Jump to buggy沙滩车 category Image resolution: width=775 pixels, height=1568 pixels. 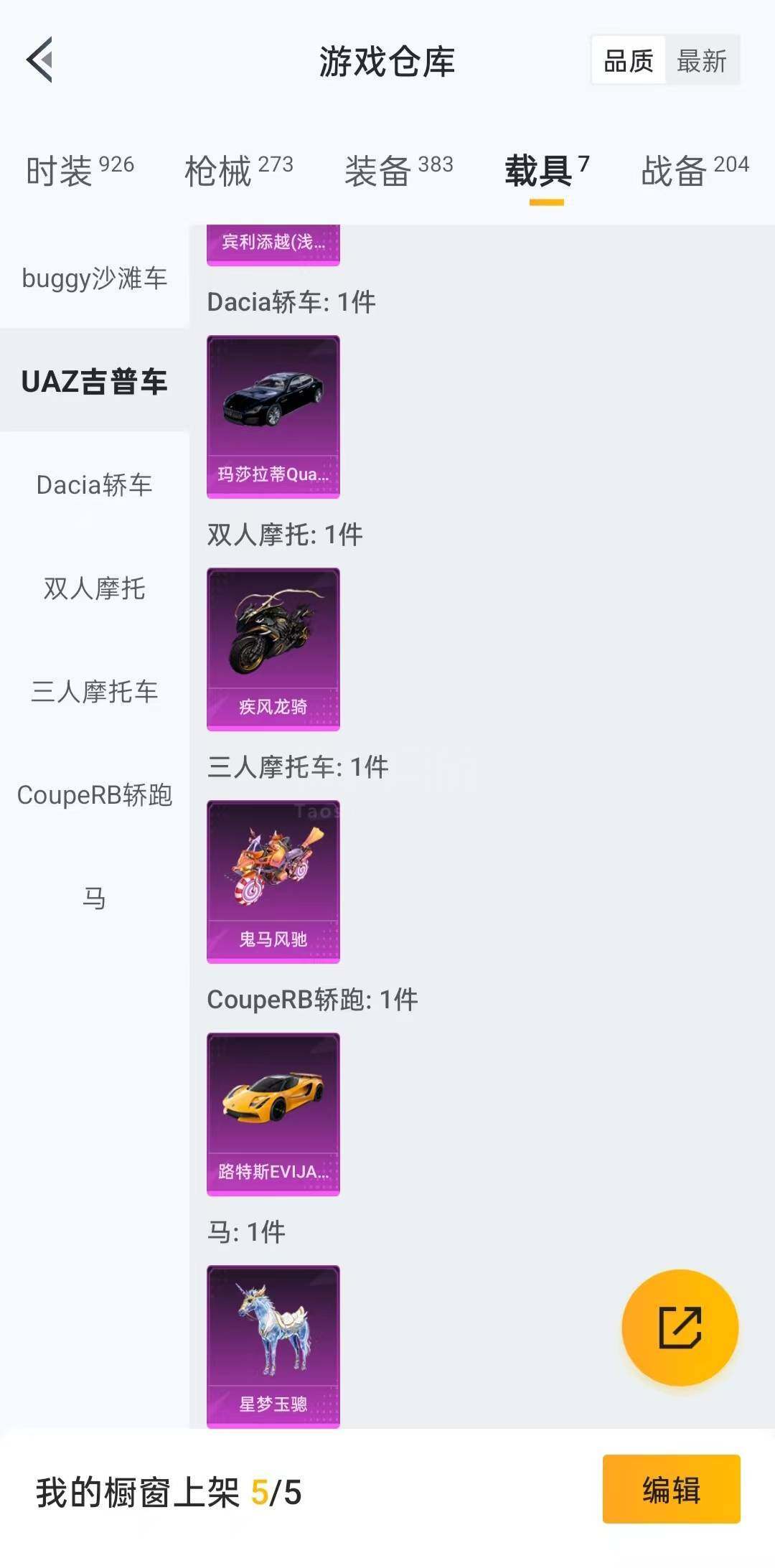(94, 278)
